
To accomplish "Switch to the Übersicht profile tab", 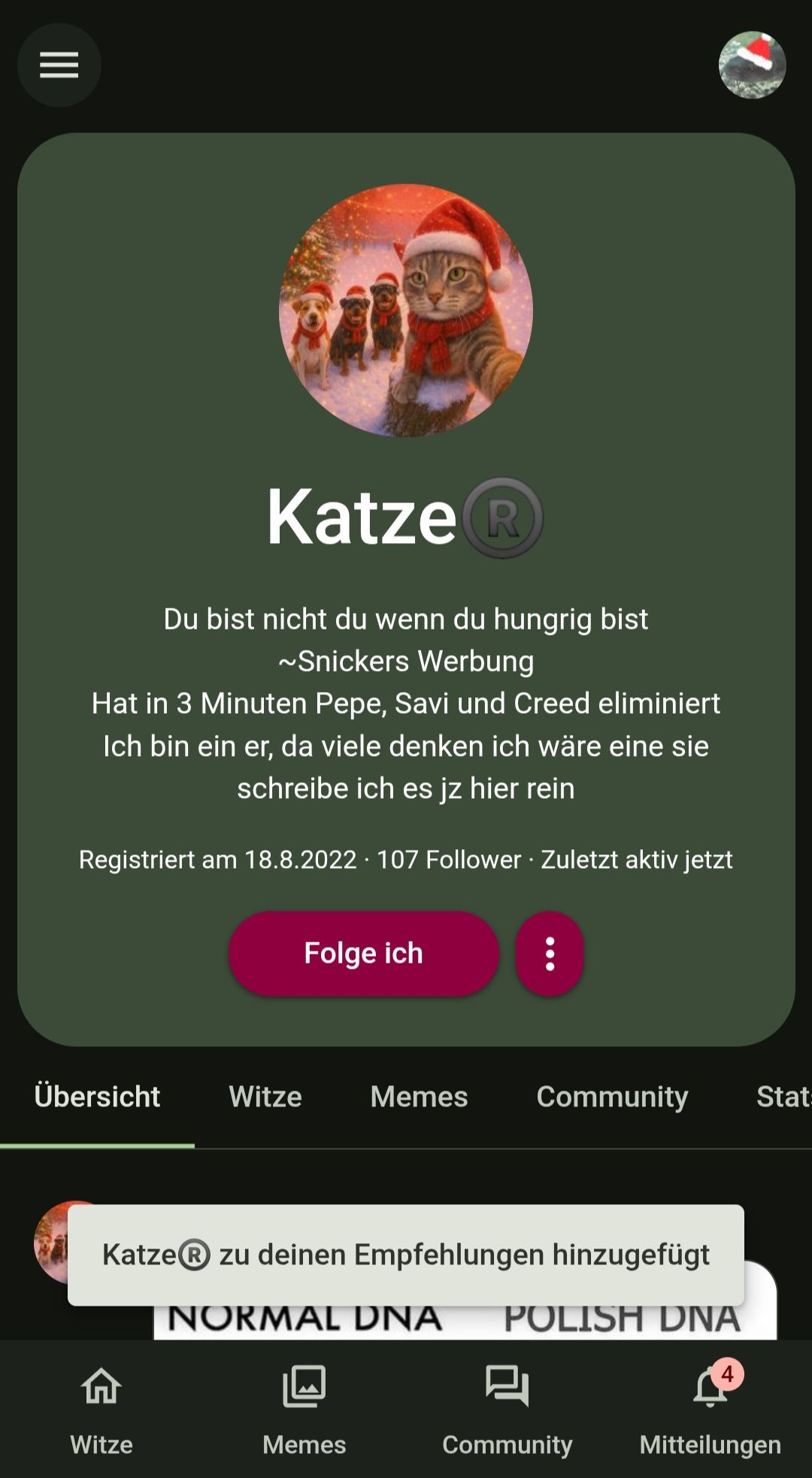I will [97, 1097].
